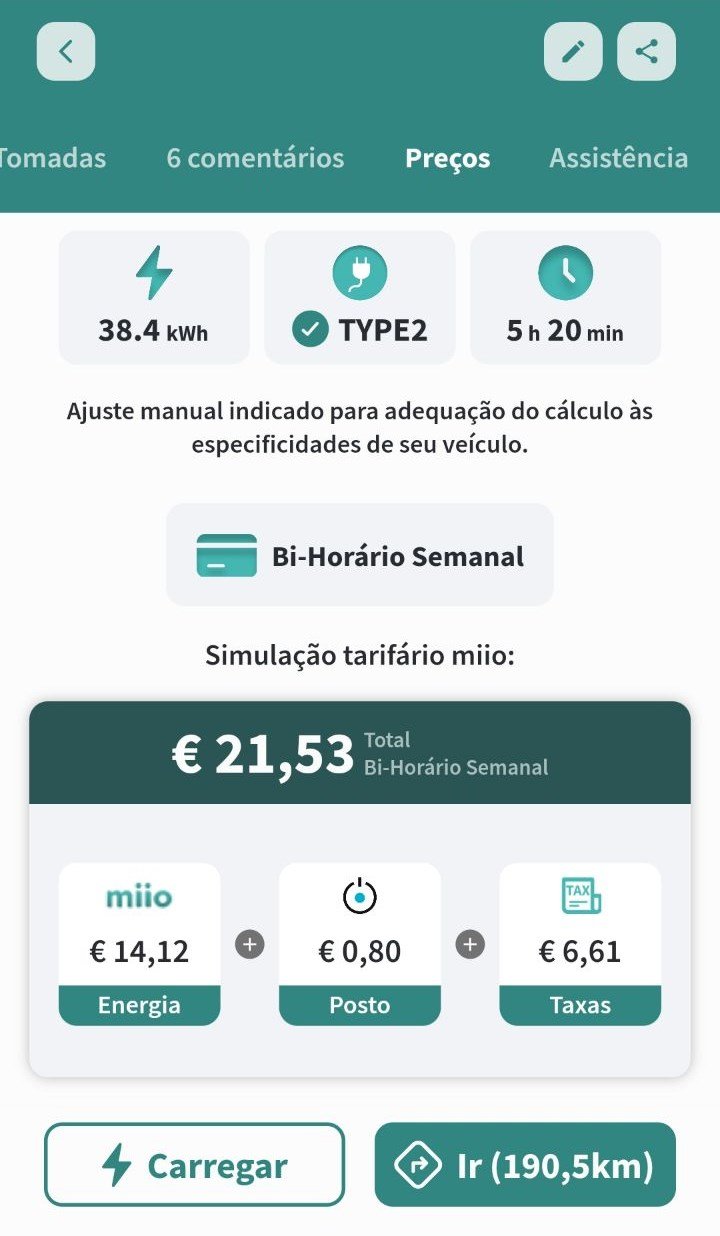This screenshot has width=720, height=1236.
Task: Tap the pencil edit icon
Action: (x=573, y=51)
